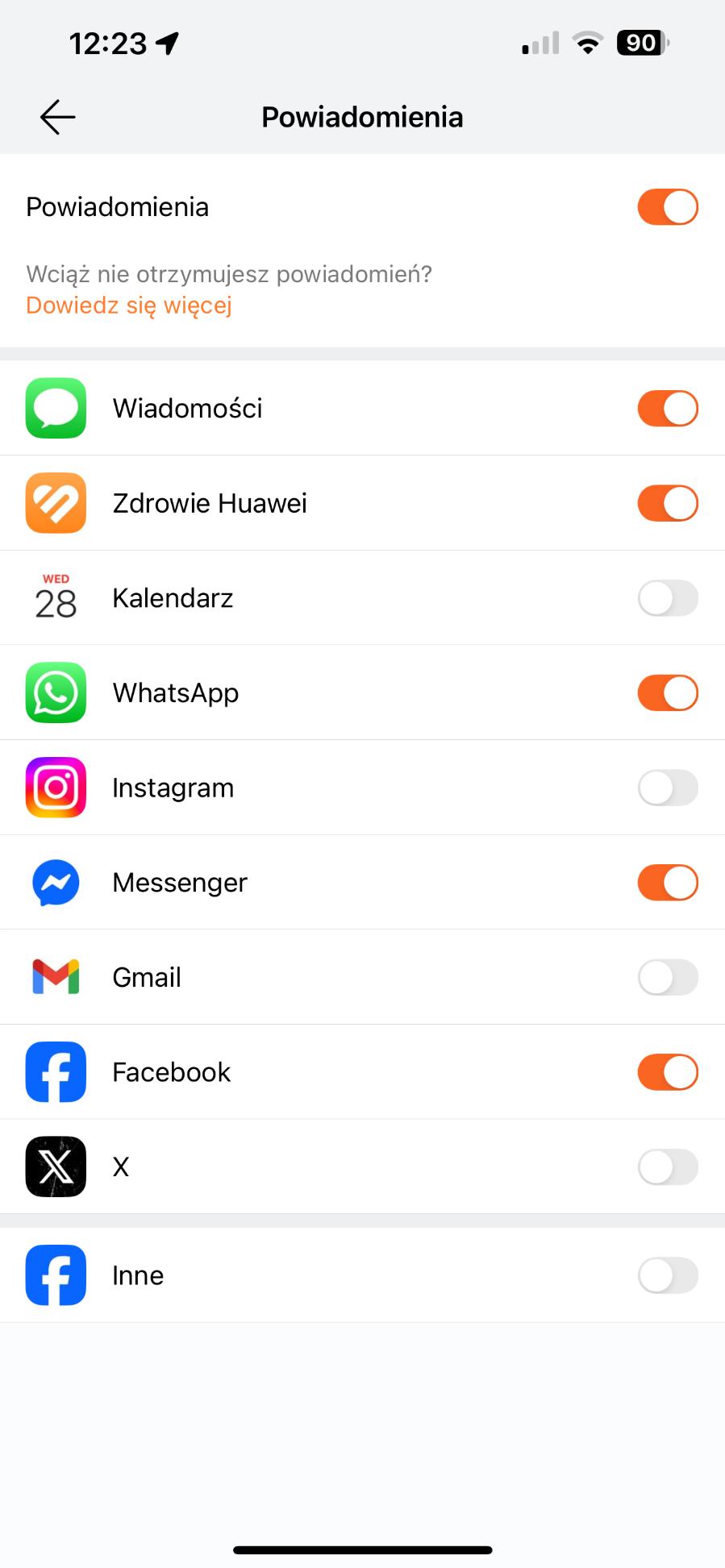Image resolution: width=725 pixels, height=1568 pixels.
Task: Go back with the arrow icon
Action: [x=57, y=117]
